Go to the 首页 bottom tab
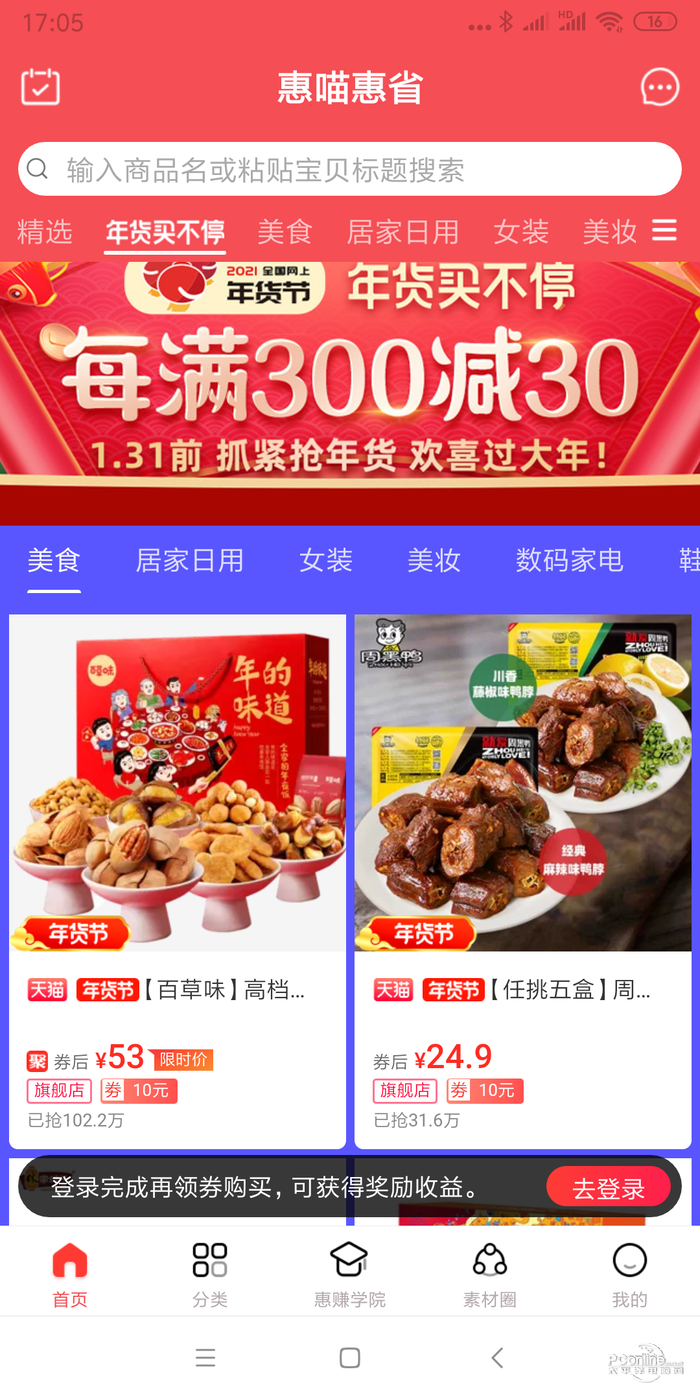Image resolution: width=700 pixels, height=1400 pixels. coord(70,1274)
